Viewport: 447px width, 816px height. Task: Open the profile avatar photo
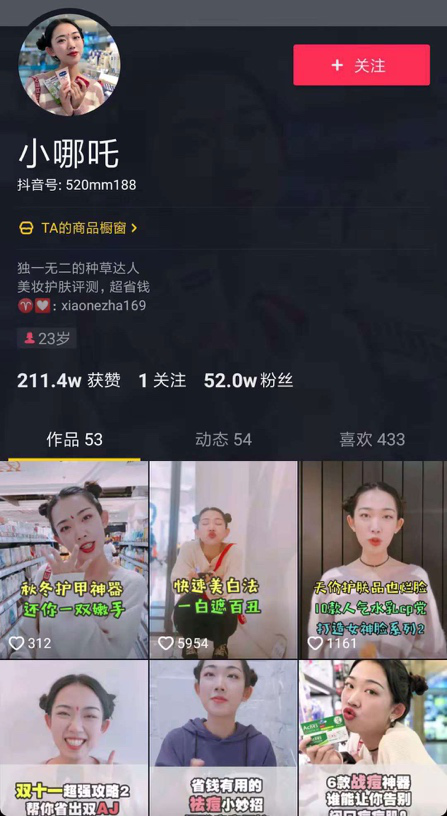(69, 65)
